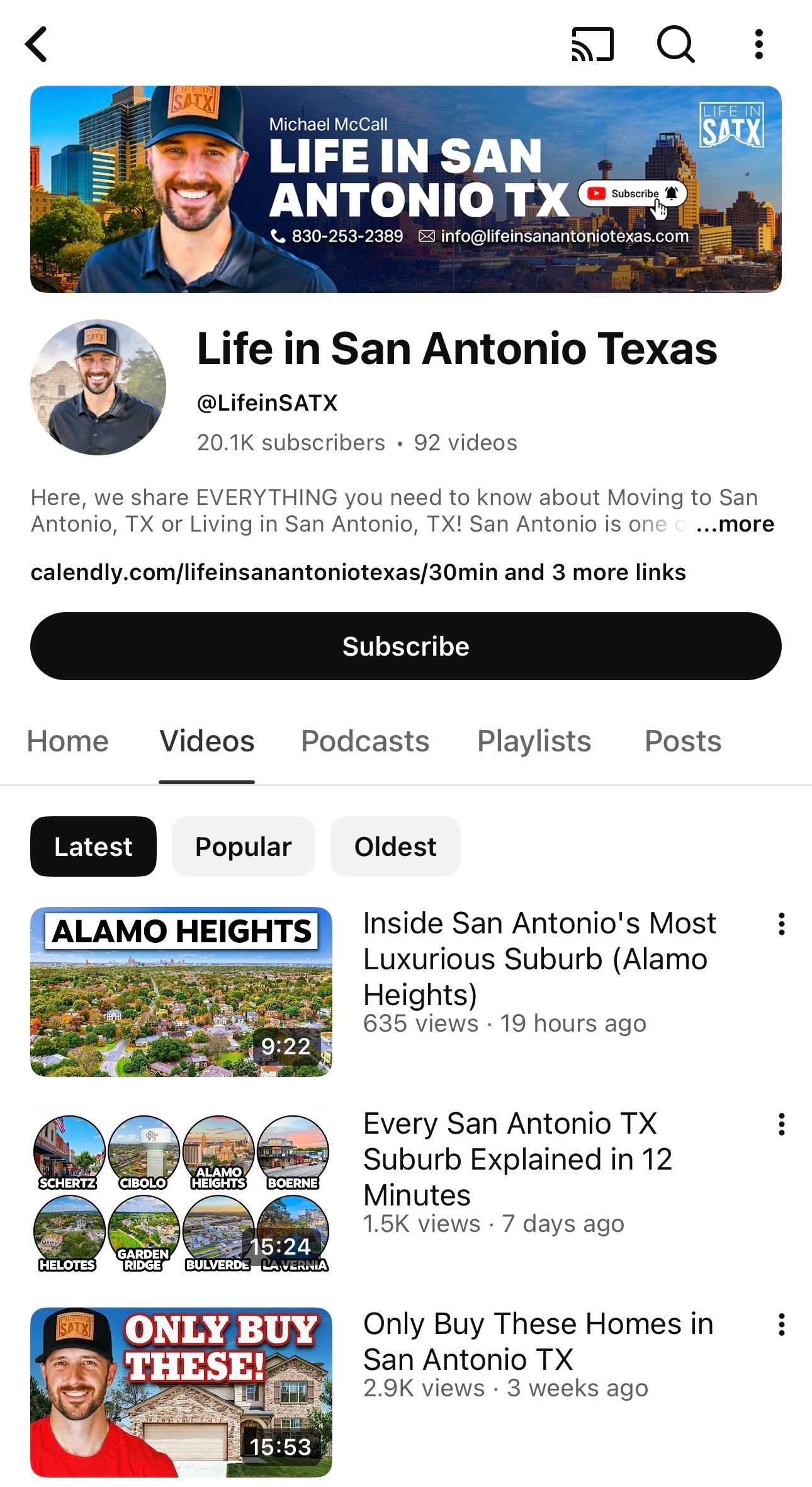Switch to the Home tab
812x1487 pixels.
68,741
